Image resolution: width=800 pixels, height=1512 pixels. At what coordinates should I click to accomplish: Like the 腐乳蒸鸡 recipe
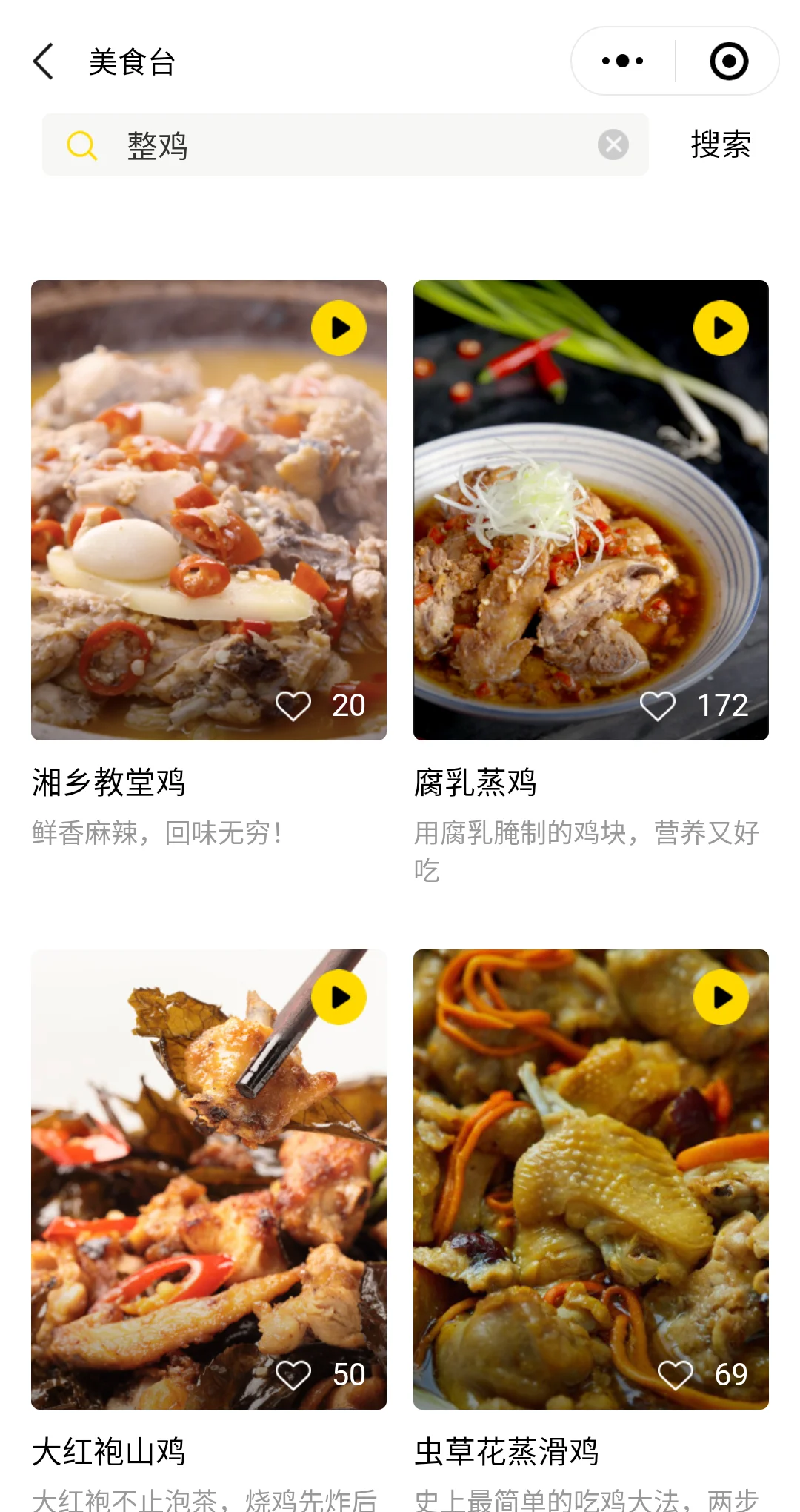click(658, 706)
